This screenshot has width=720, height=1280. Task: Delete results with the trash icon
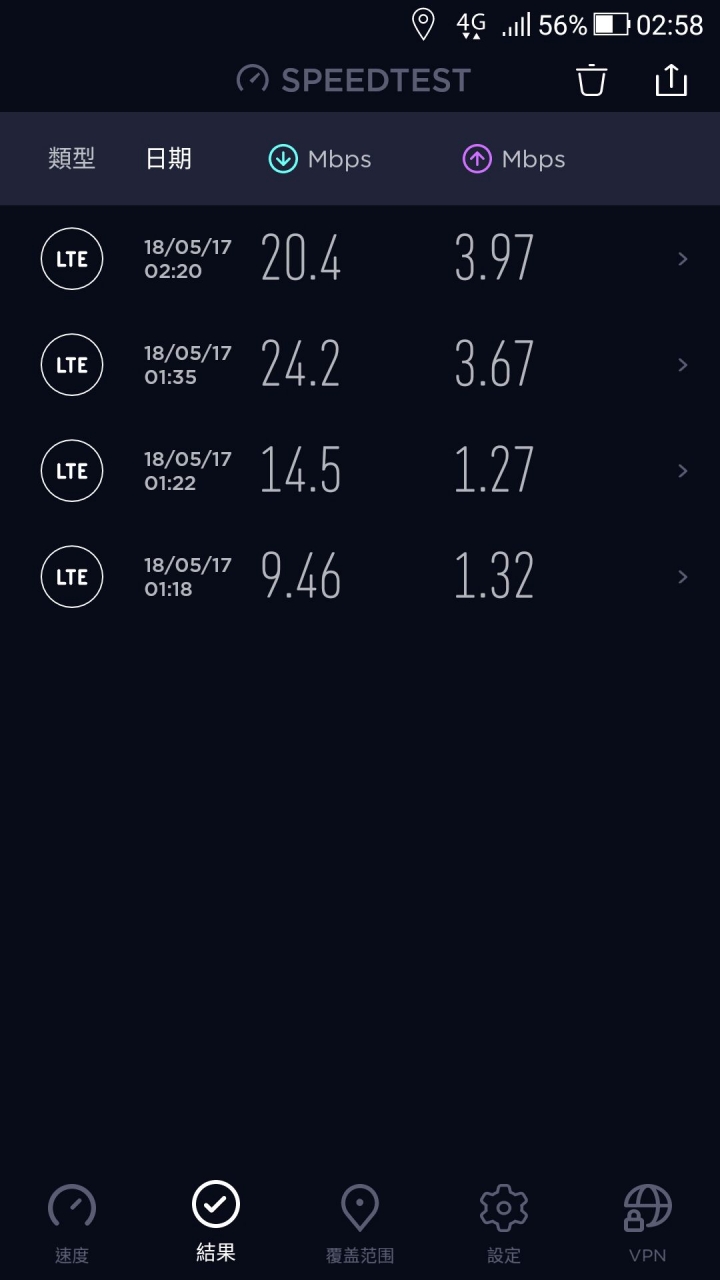coord(592,80)
